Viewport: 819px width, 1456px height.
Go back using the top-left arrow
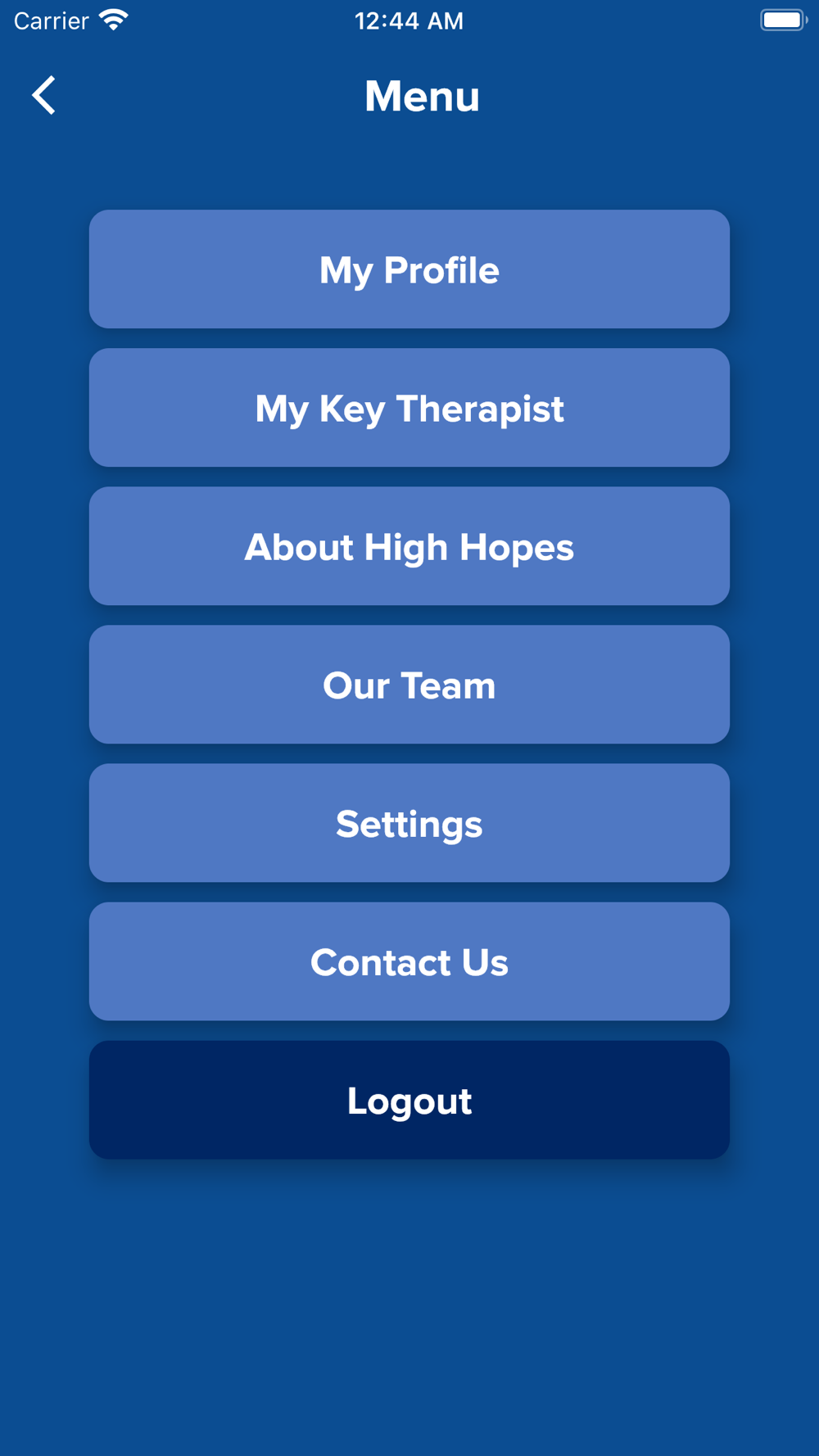tap(44, 96)
